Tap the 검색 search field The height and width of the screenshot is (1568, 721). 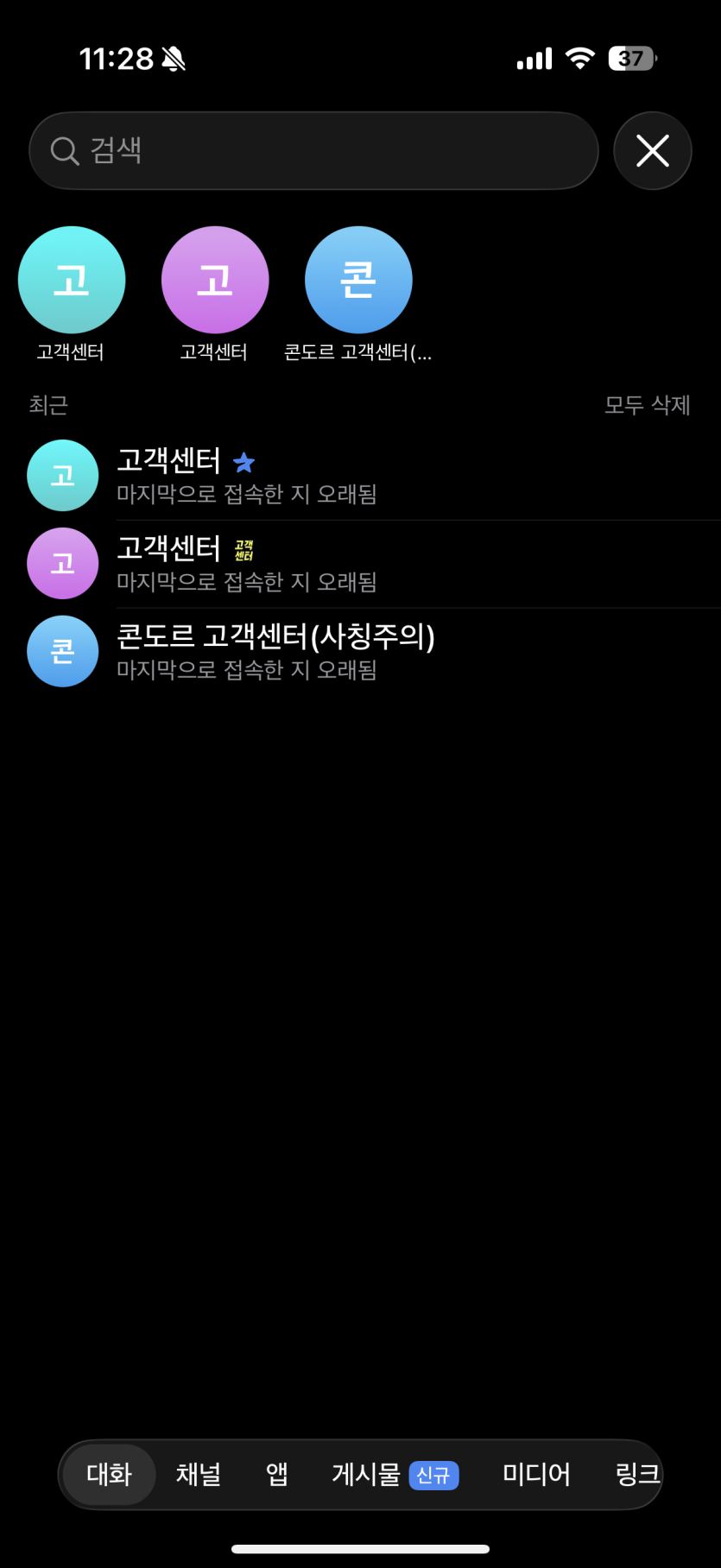click(313, 150)
